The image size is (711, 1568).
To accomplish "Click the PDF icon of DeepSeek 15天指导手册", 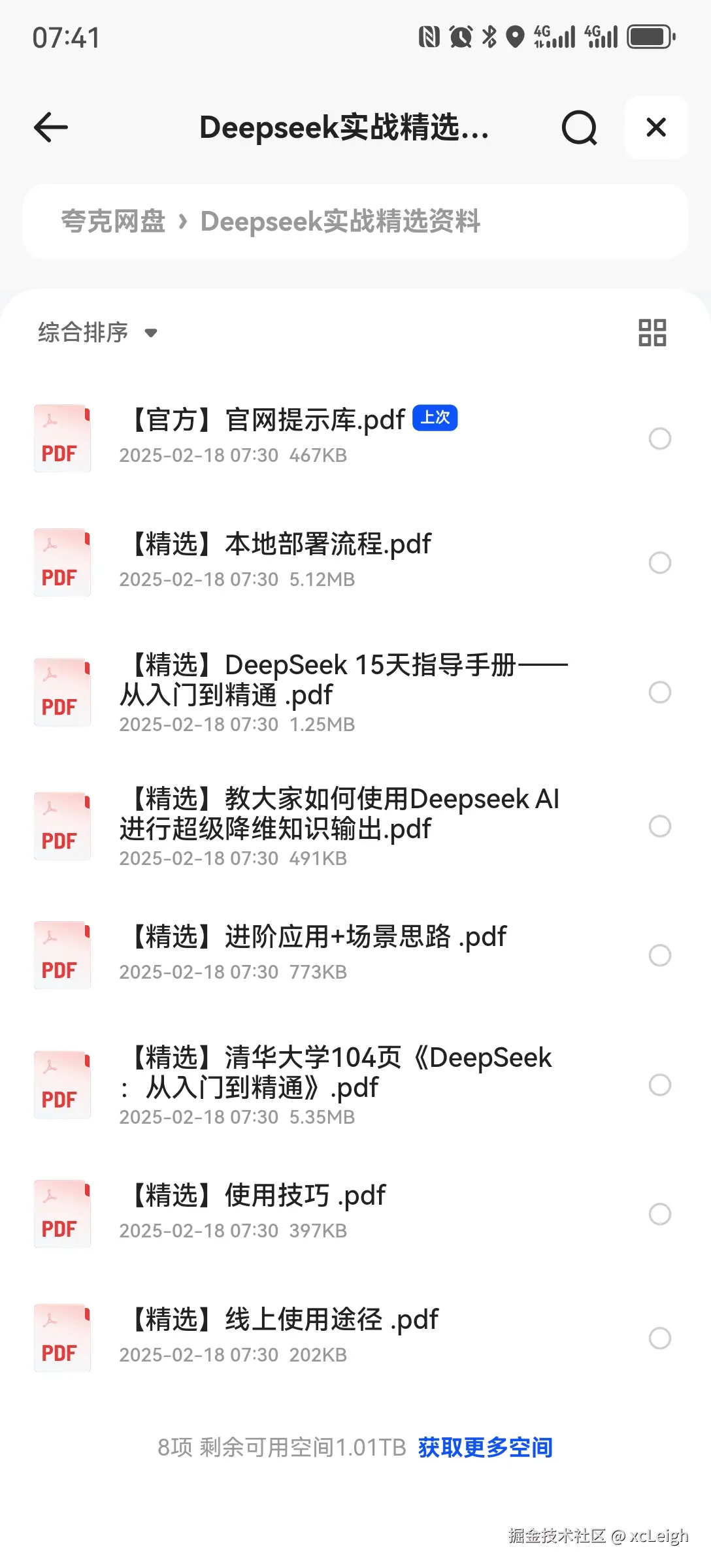I will click(x=61, y=693).
